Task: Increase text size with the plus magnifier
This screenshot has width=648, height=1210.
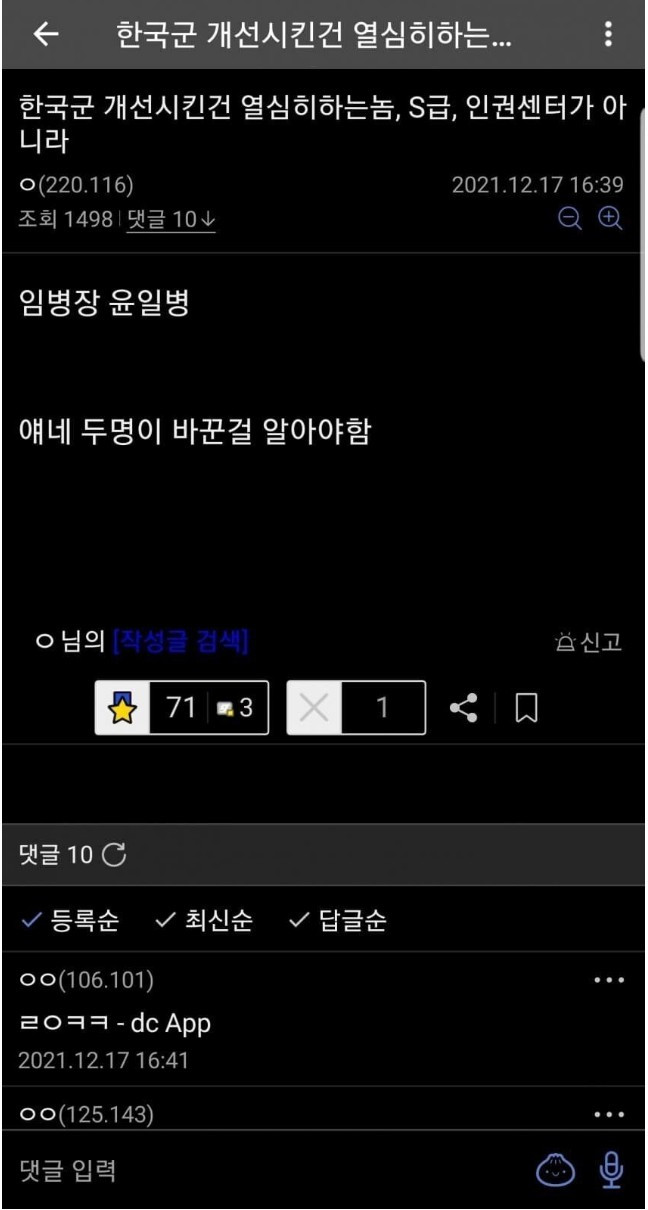Action: click(x=610, y=219)
